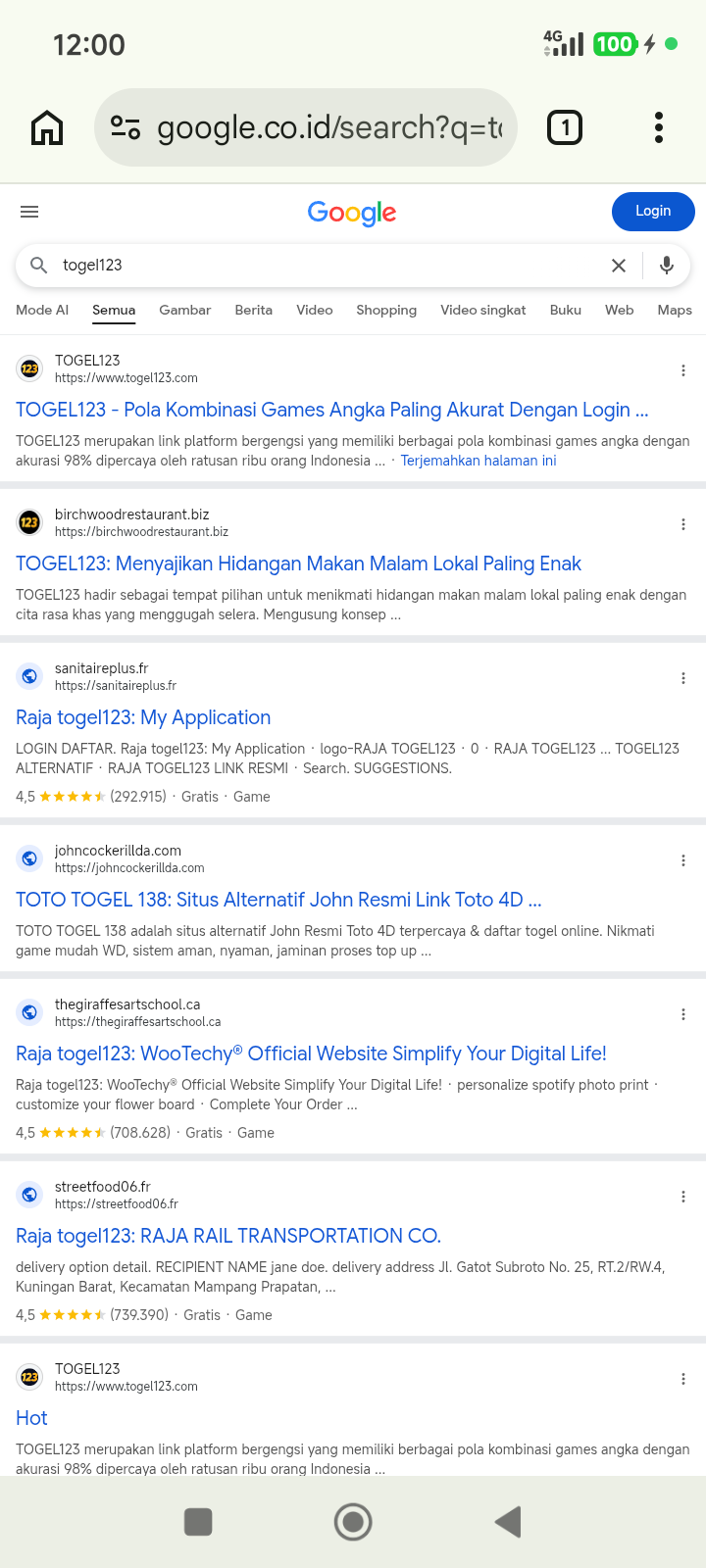Open the tab switcher showing 1 tab
This screenshot has width=706, height=1568.
coord(564,127)
